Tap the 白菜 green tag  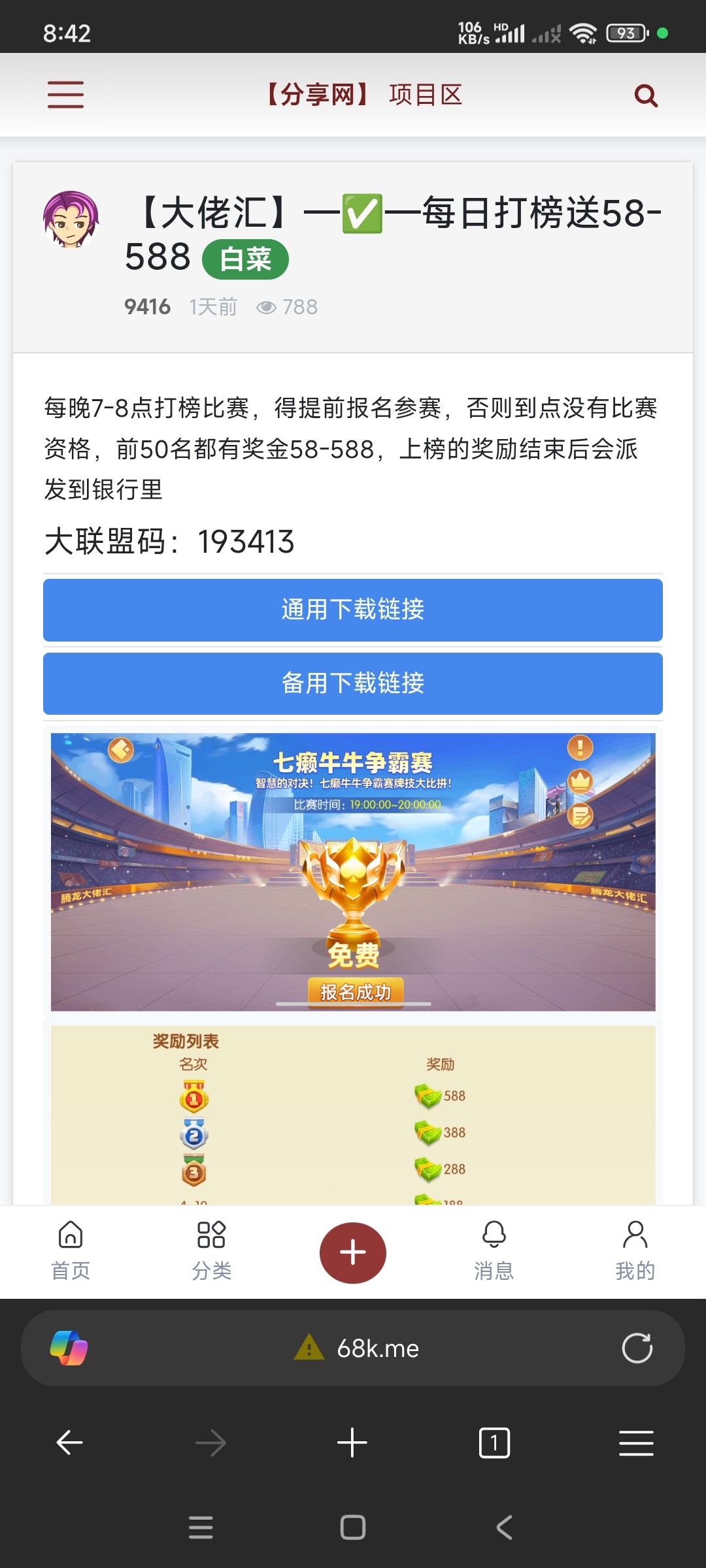[x=245, y=259]
